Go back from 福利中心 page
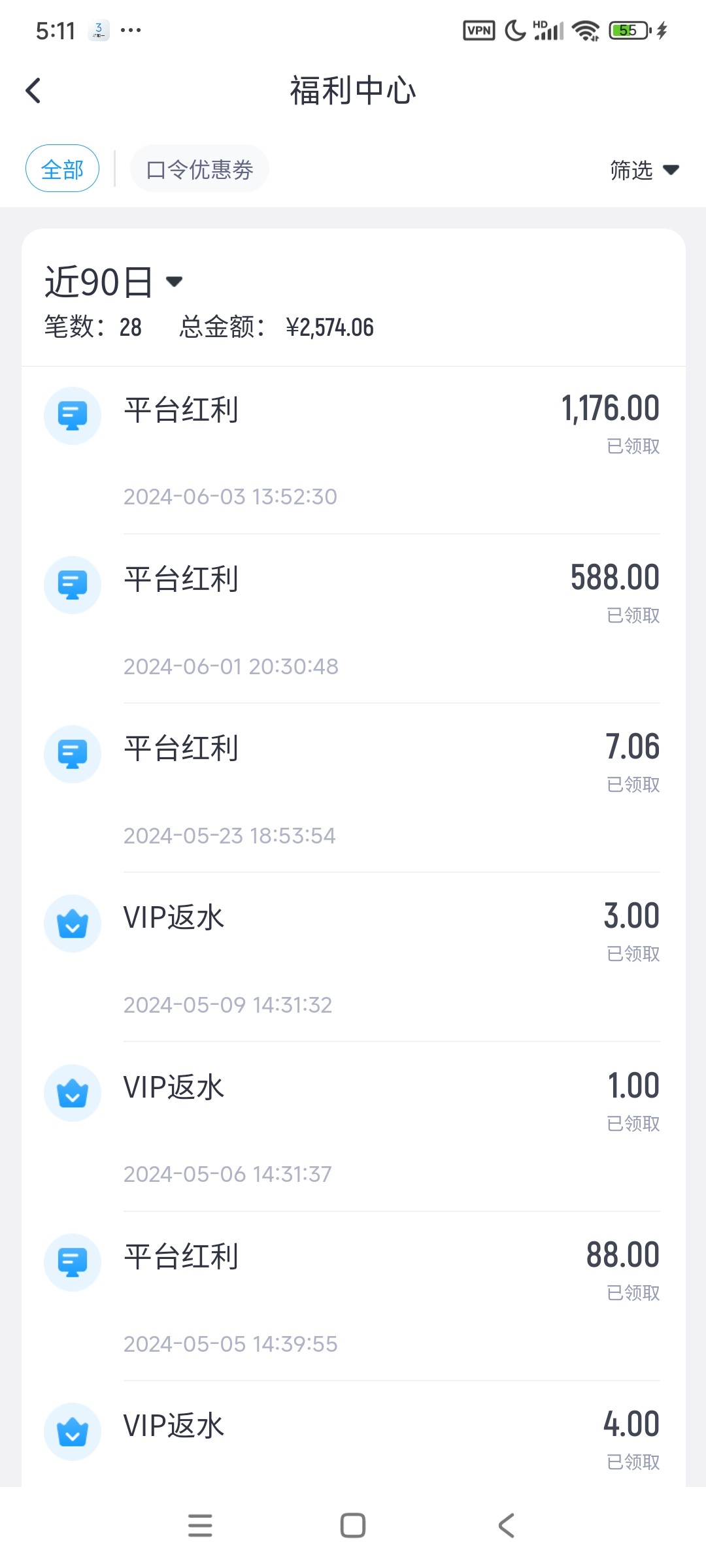The width and height of the screenshot is (706, 1568). tap(33, 91)
